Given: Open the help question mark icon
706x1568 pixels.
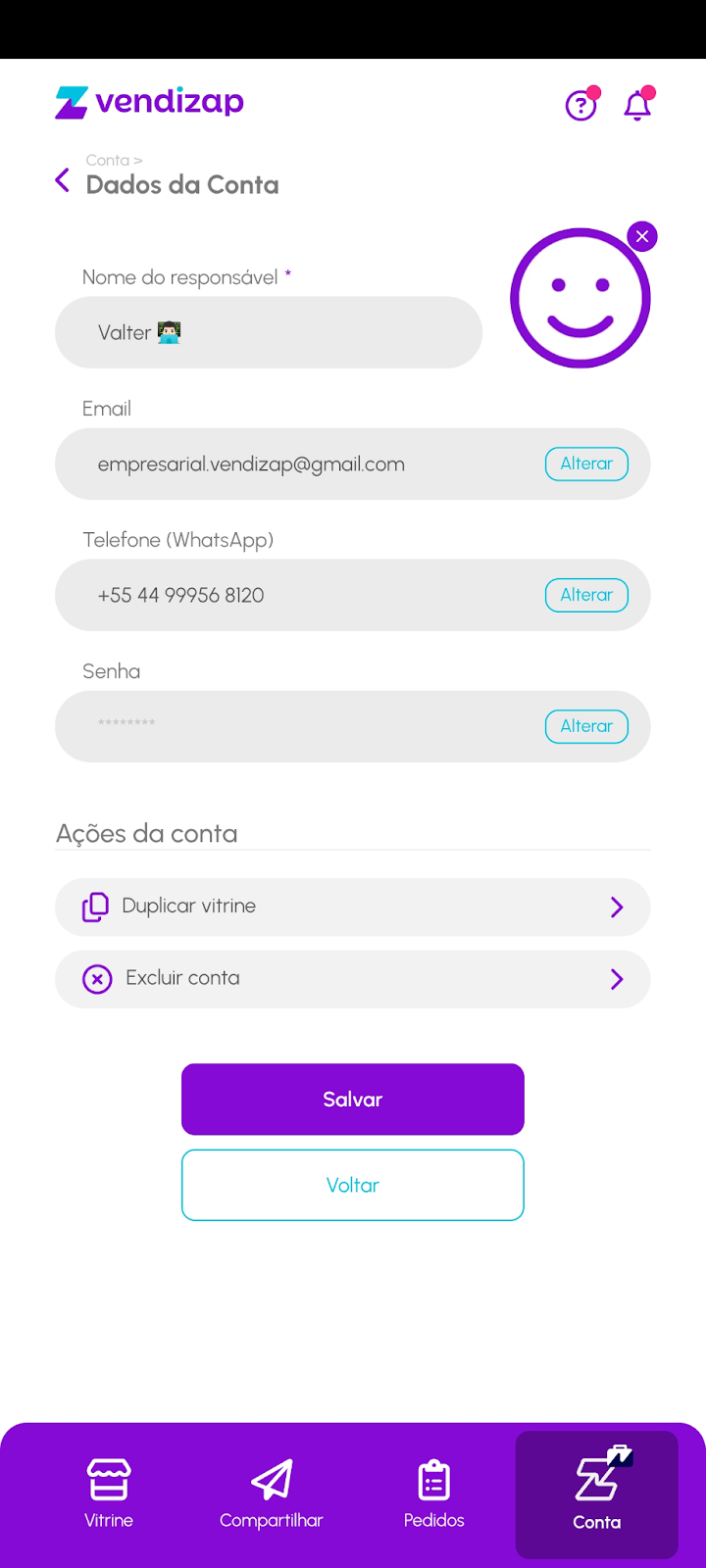Looking at the screenshot, I should pyautogui.click(x=581, y=105).
